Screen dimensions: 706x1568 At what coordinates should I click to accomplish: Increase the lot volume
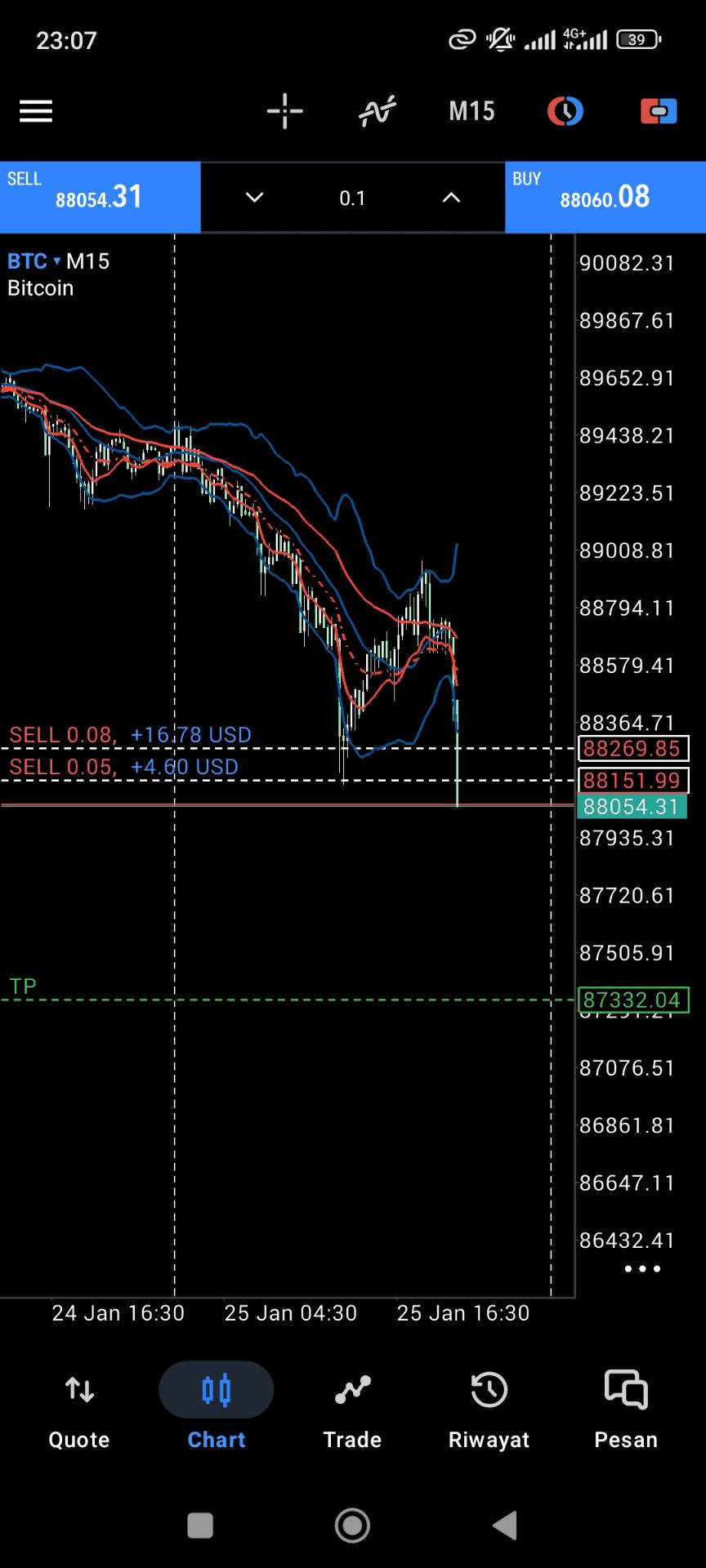click(x=451, y=198)
